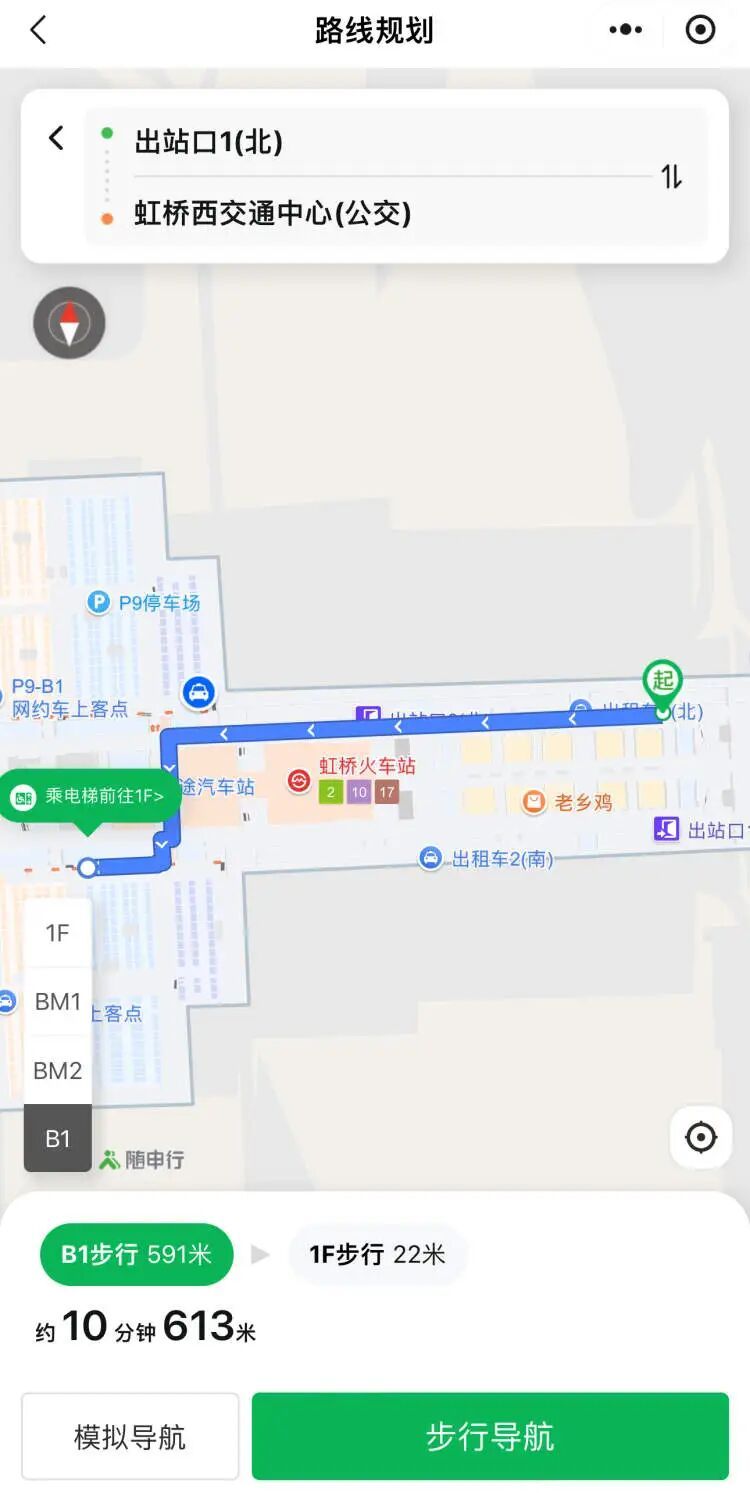View the B1步行 591米 route segment
The height and width of the screenshot is (1493, 750).
tap(137, 1254)
